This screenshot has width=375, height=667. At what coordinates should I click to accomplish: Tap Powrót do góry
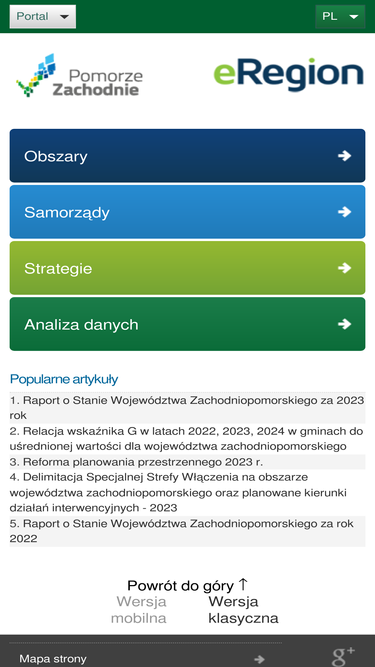[187, 585]
